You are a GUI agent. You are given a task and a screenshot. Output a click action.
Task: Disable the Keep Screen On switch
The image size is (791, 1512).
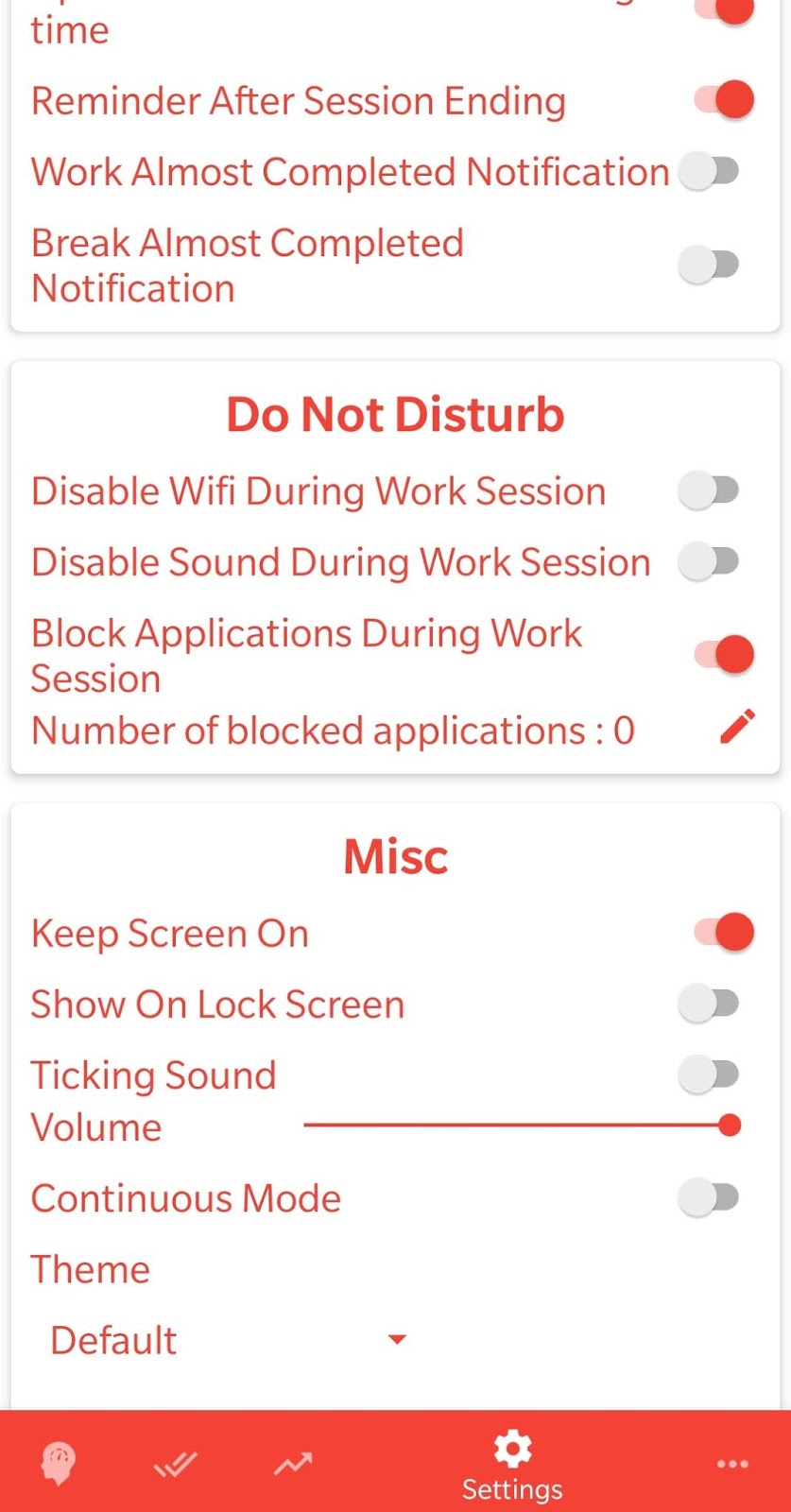pos(723,933)
